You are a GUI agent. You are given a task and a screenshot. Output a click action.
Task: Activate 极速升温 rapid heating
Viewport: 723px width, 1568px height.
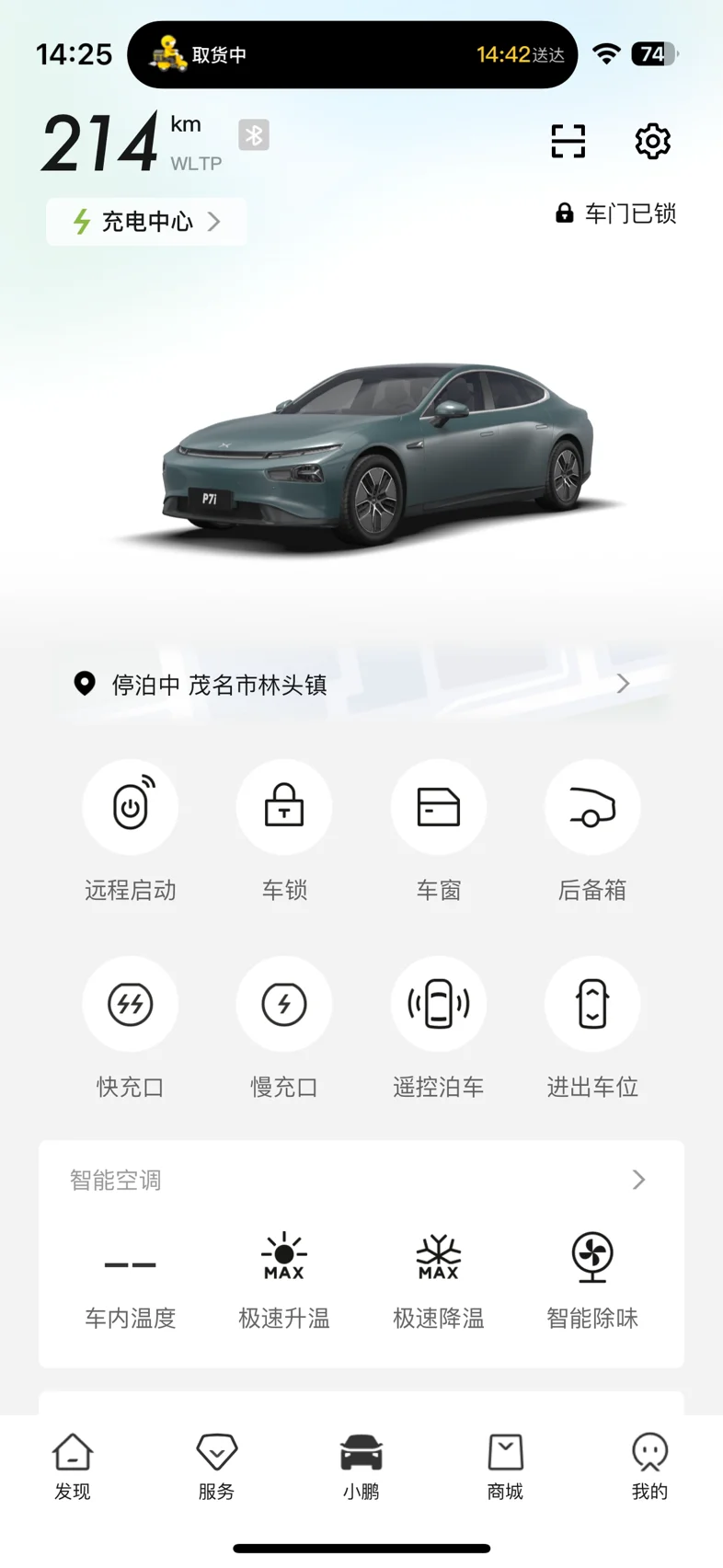tap(284, 1280)
